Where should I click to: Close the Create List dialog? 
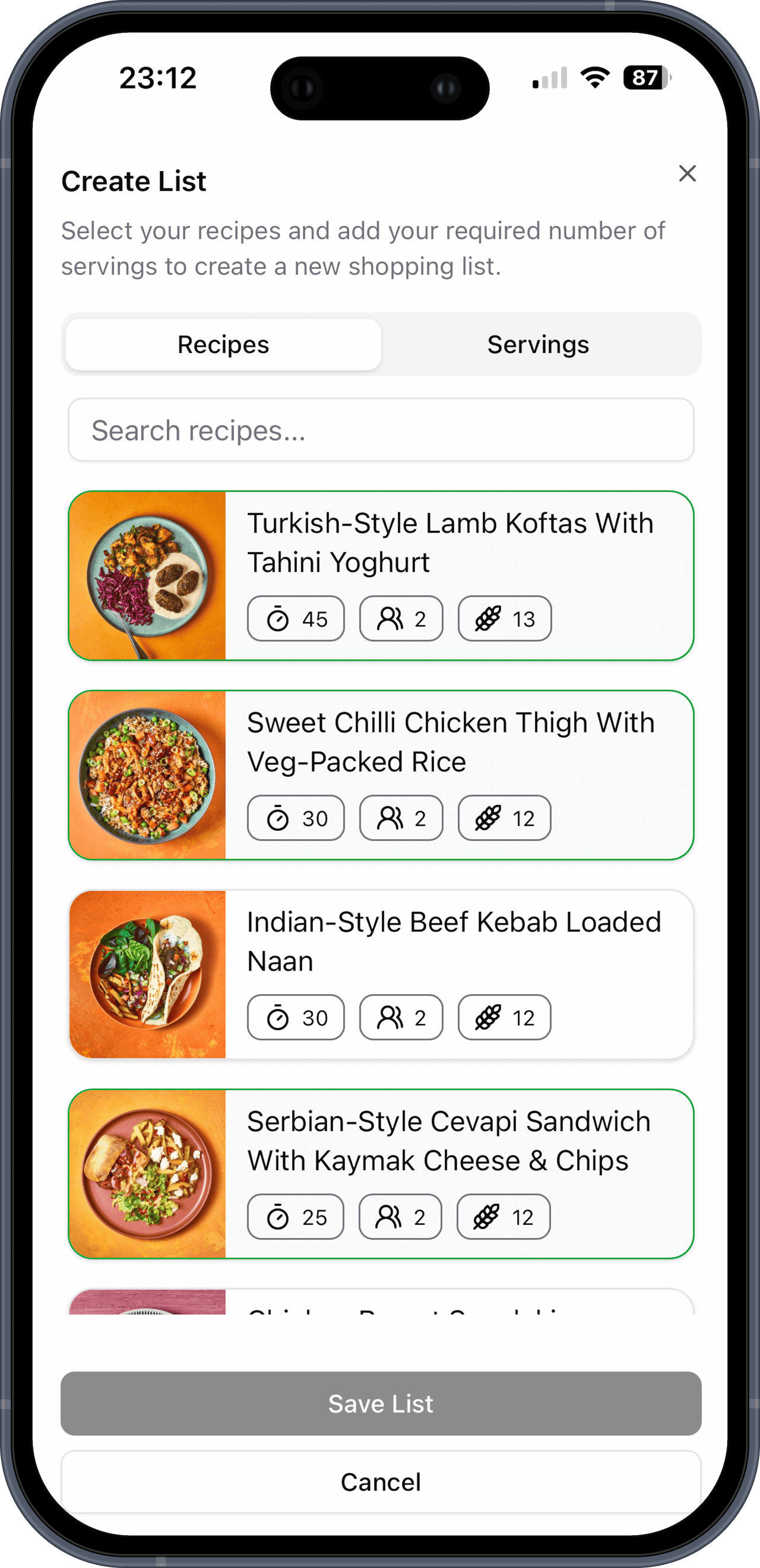click(x=687, y=173)
